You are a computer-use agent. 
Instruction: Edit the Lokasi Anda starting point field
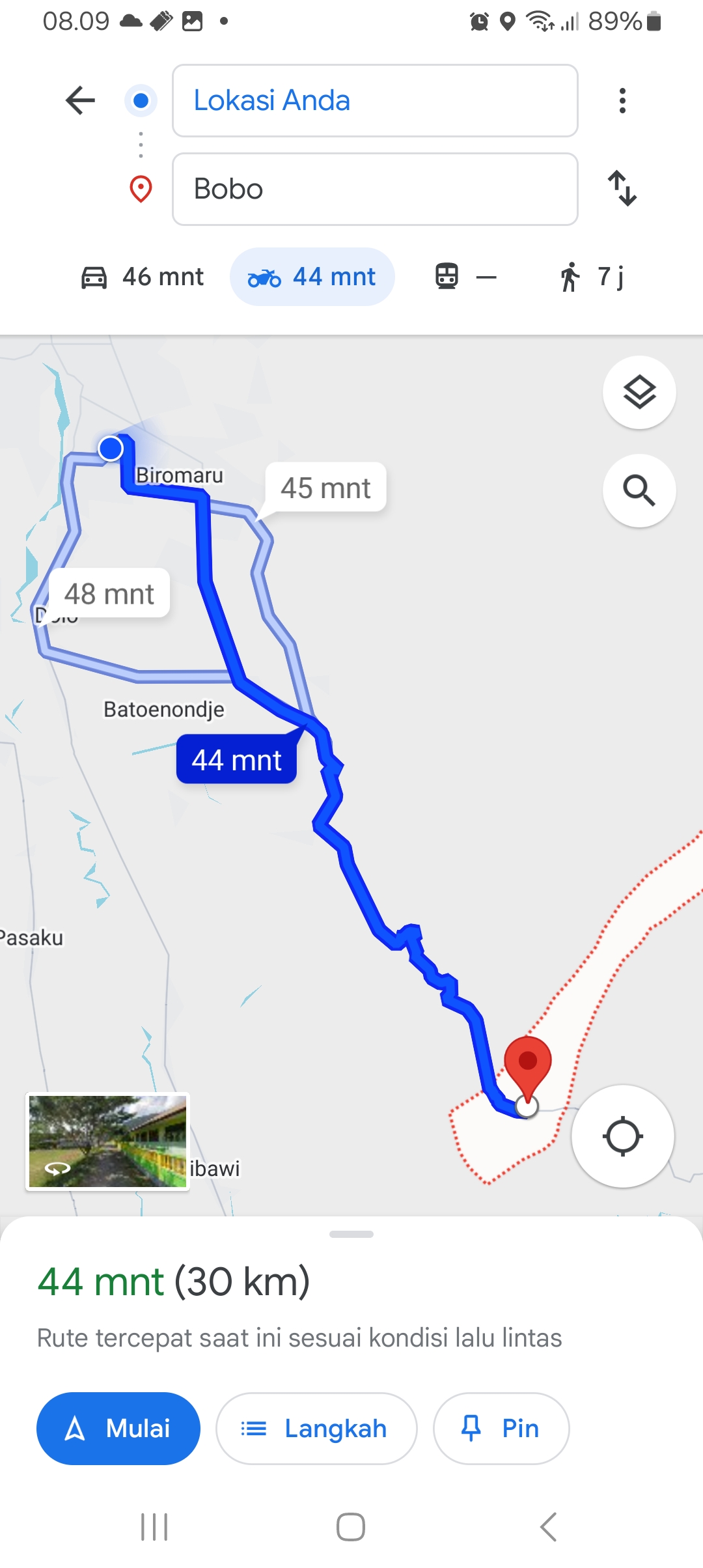(x=375, y=100)
